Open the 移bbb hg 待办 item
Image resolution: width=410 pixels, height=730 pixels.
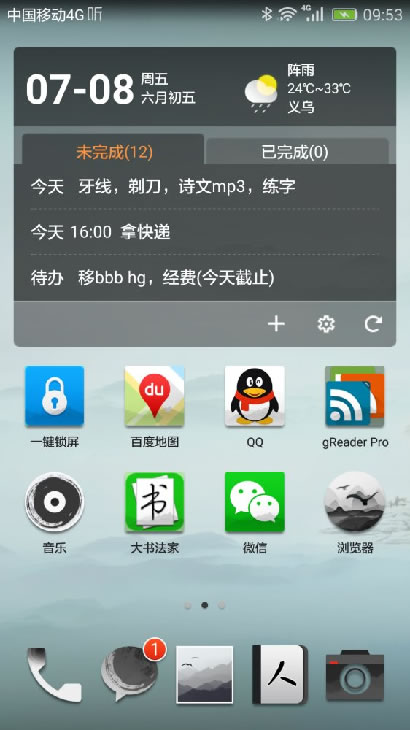coord(205,278)
